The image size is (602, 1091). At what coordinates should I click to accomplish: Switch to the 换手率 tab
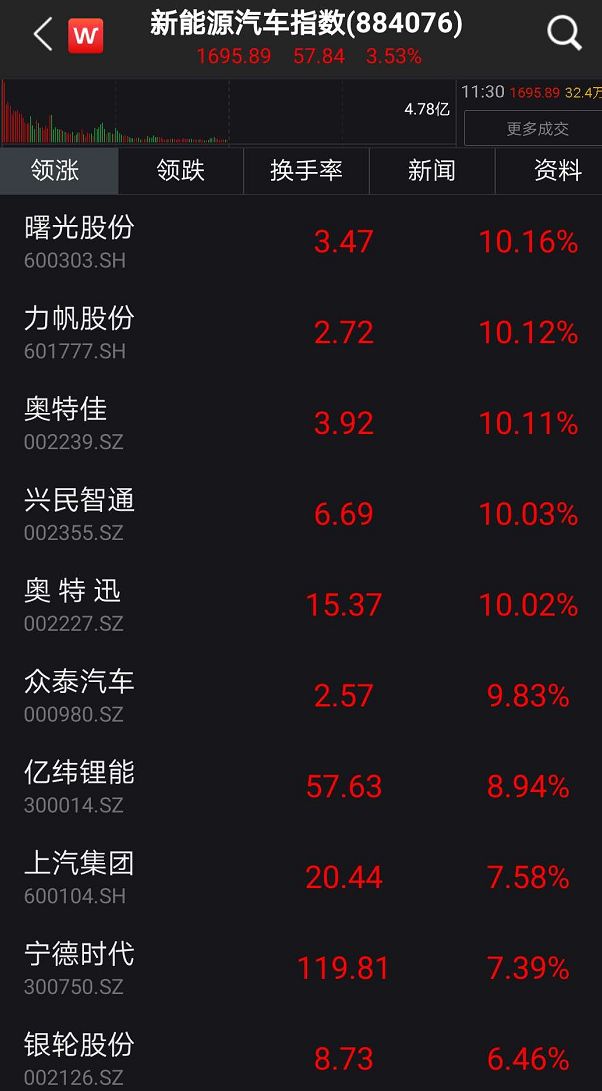click(x=306, y=171)
